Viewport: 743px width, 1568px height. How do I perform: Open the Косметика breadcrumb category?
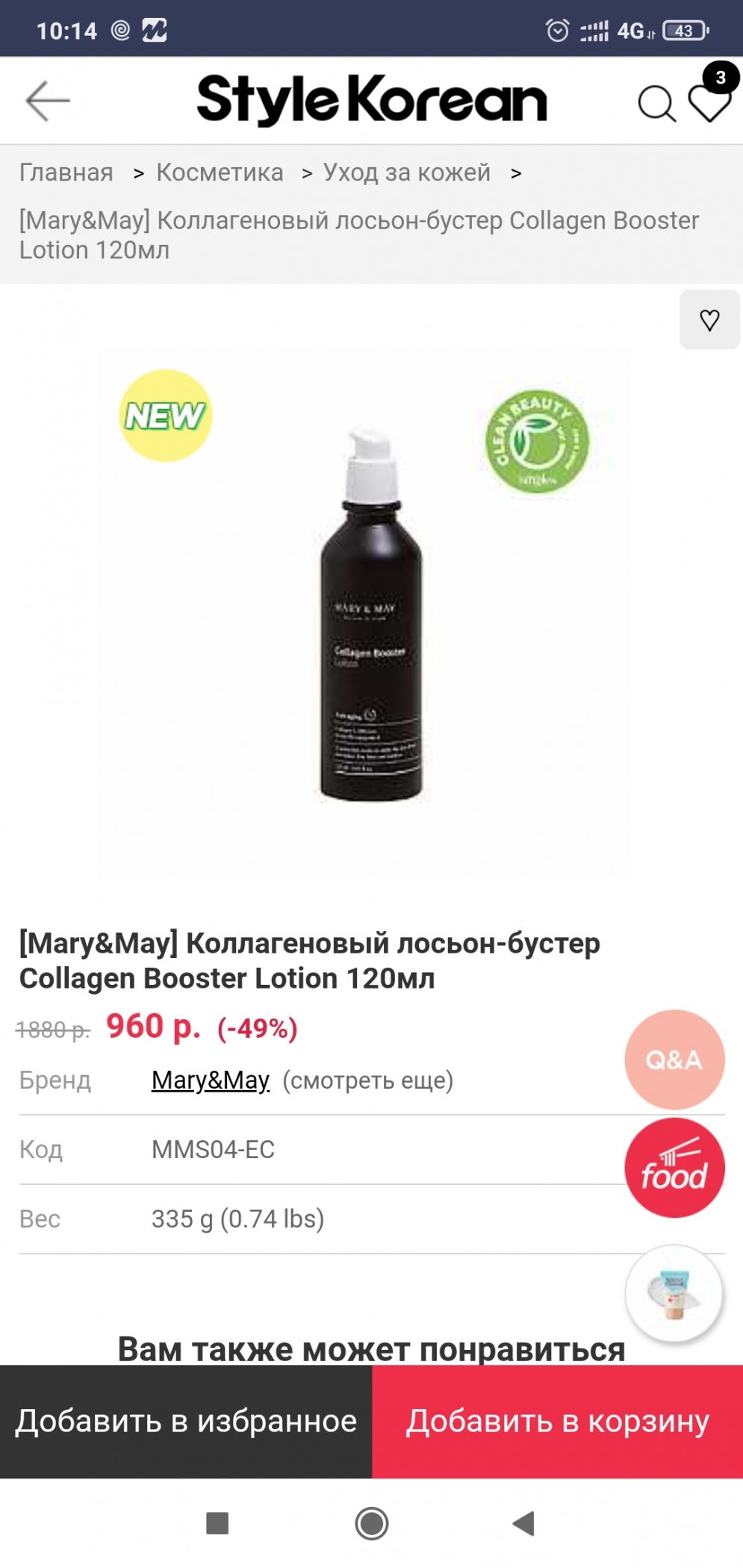[x=220, y=172]
